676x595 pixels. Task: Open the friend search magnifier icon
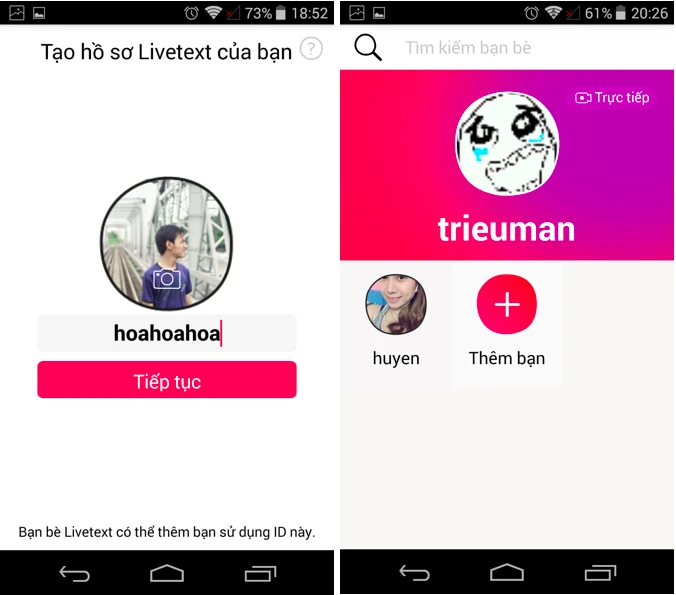pyautogui.click(x=368, y=48)
